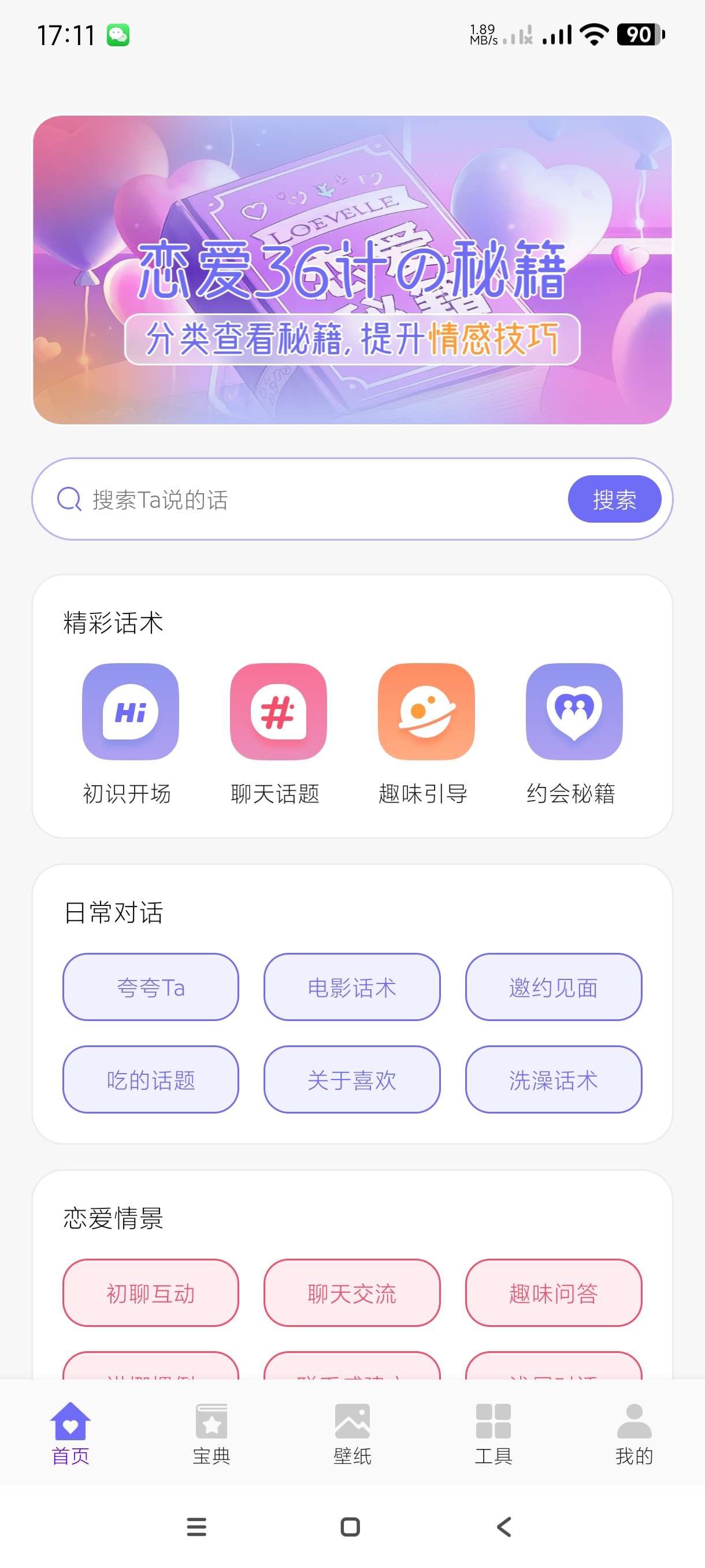Open 趣味问答 scenario
This screenshot has height=1568, width=705.
[x=553, y=1292]
